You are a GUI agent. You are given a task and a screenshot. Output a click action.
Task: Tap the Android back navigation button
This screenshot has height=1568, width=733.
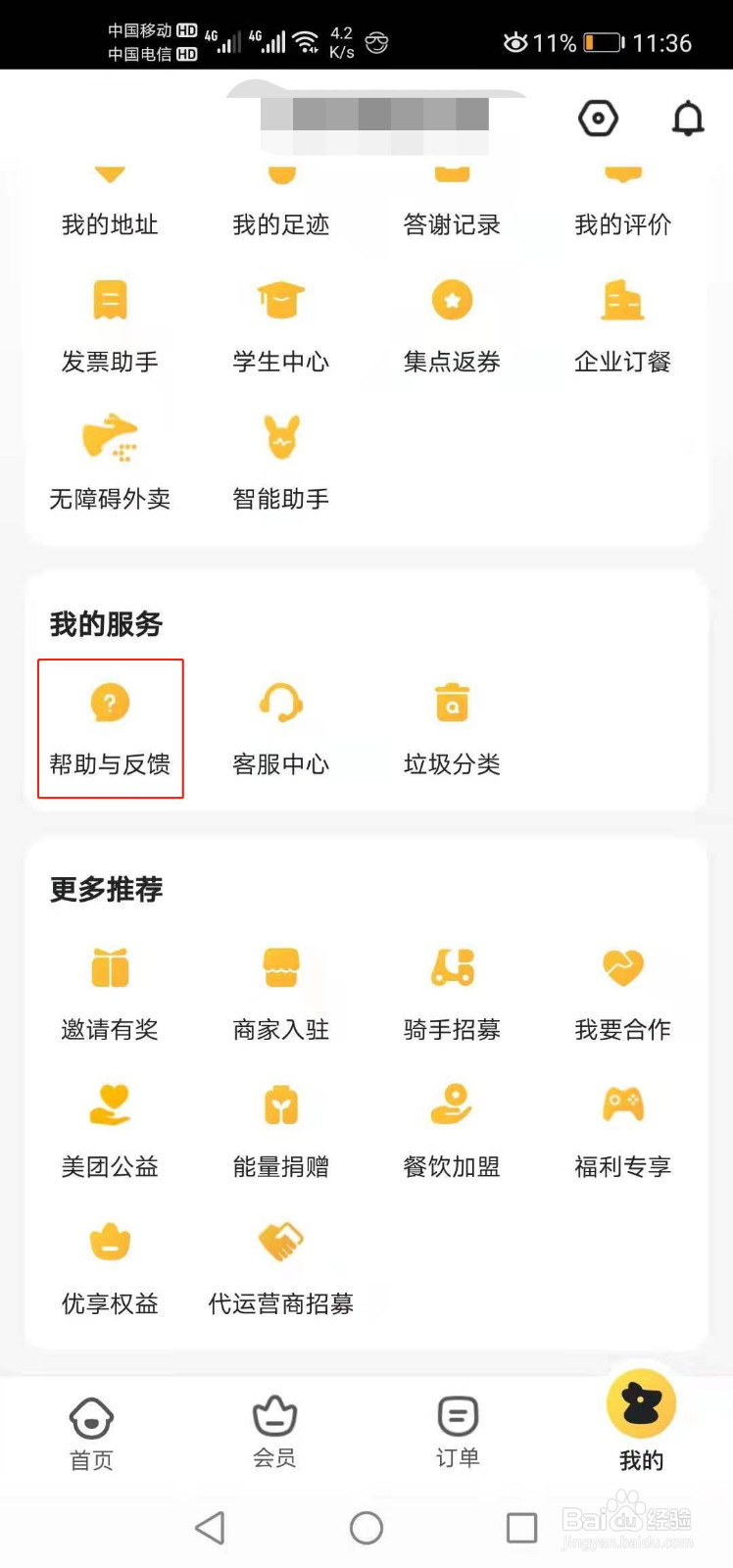coord(210,1527)
